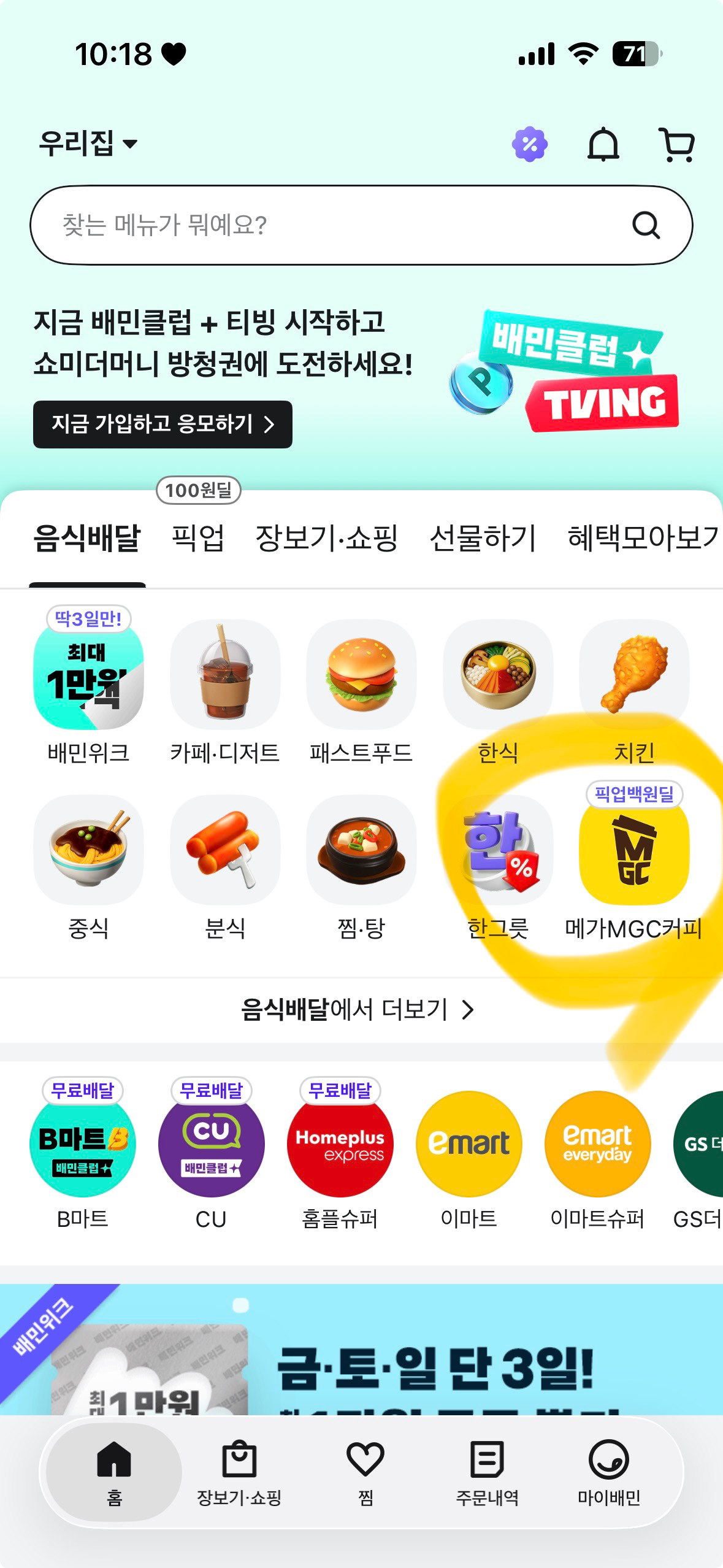Image resolution: width=723 pixels, height=1568 pixels.
Task: Tap 지금 가입하고 응모하기 button
Action: (163, 425)
